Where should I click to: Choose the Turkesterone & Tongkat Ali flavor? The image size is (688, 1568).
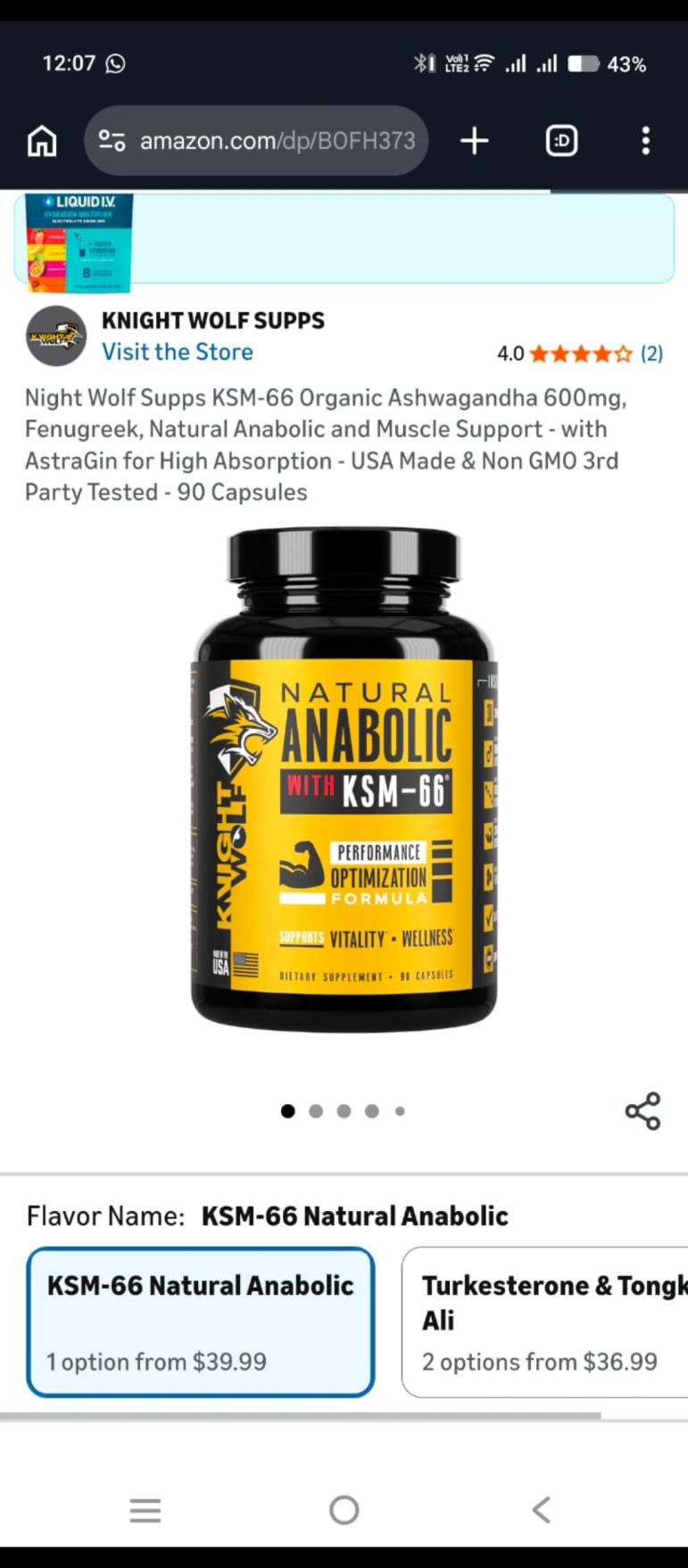(x=544, y=1321)
